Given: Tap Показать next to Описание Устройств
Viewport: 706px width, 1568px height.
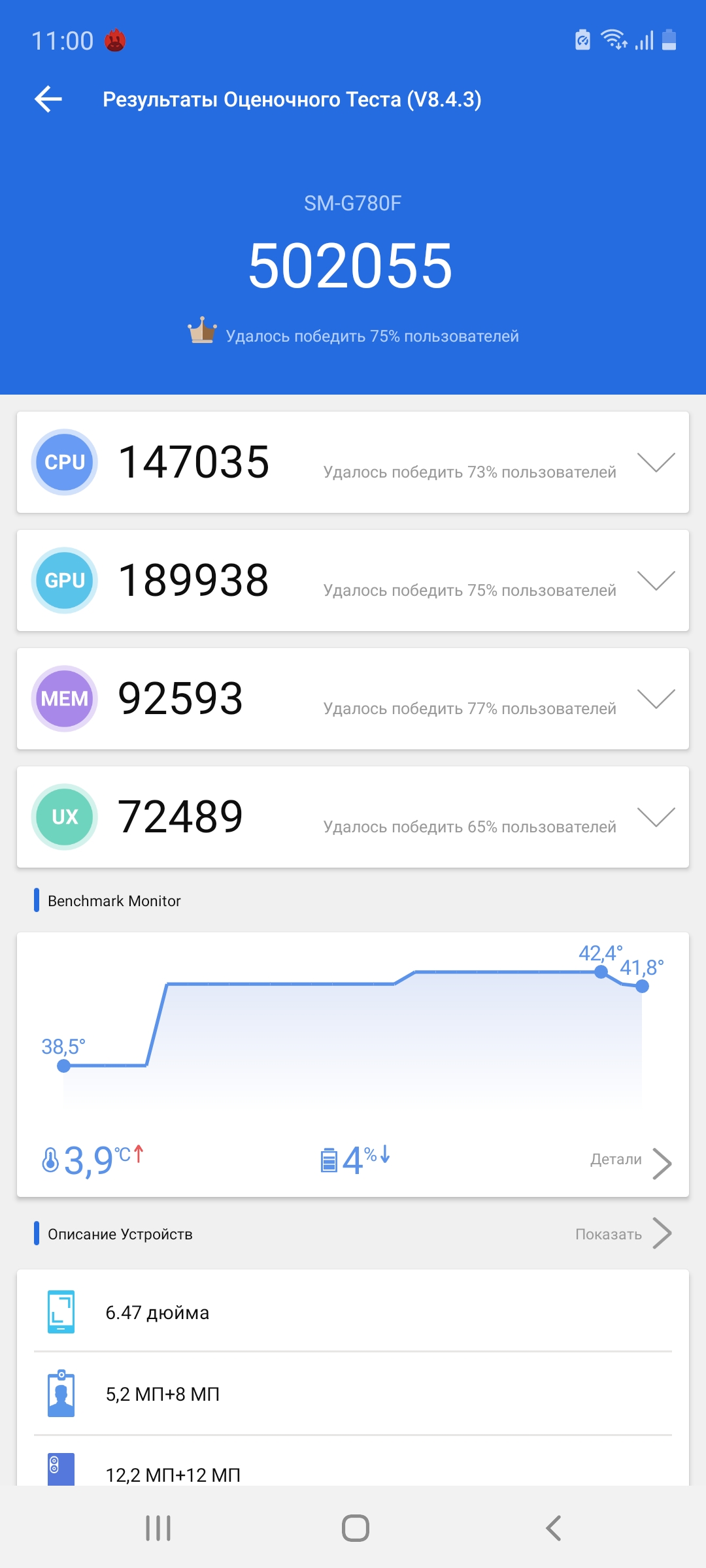Looking at the screenshot, I should pos(623,1234).
